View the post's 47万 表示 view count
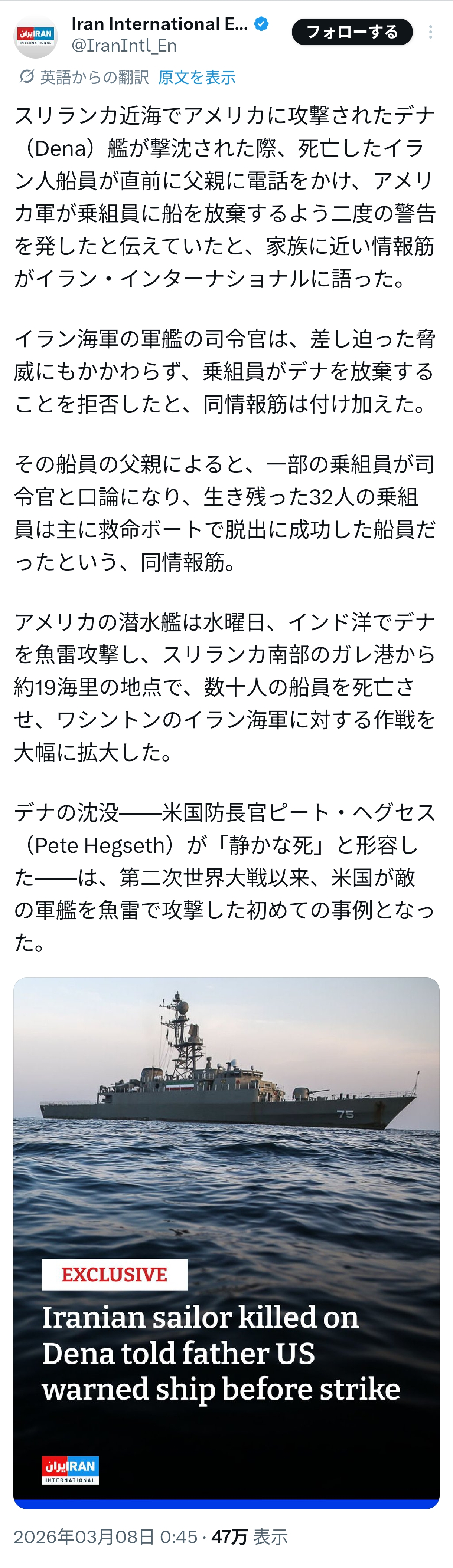The width and height of the screenshot is (453, 1568). (250, 1536)
